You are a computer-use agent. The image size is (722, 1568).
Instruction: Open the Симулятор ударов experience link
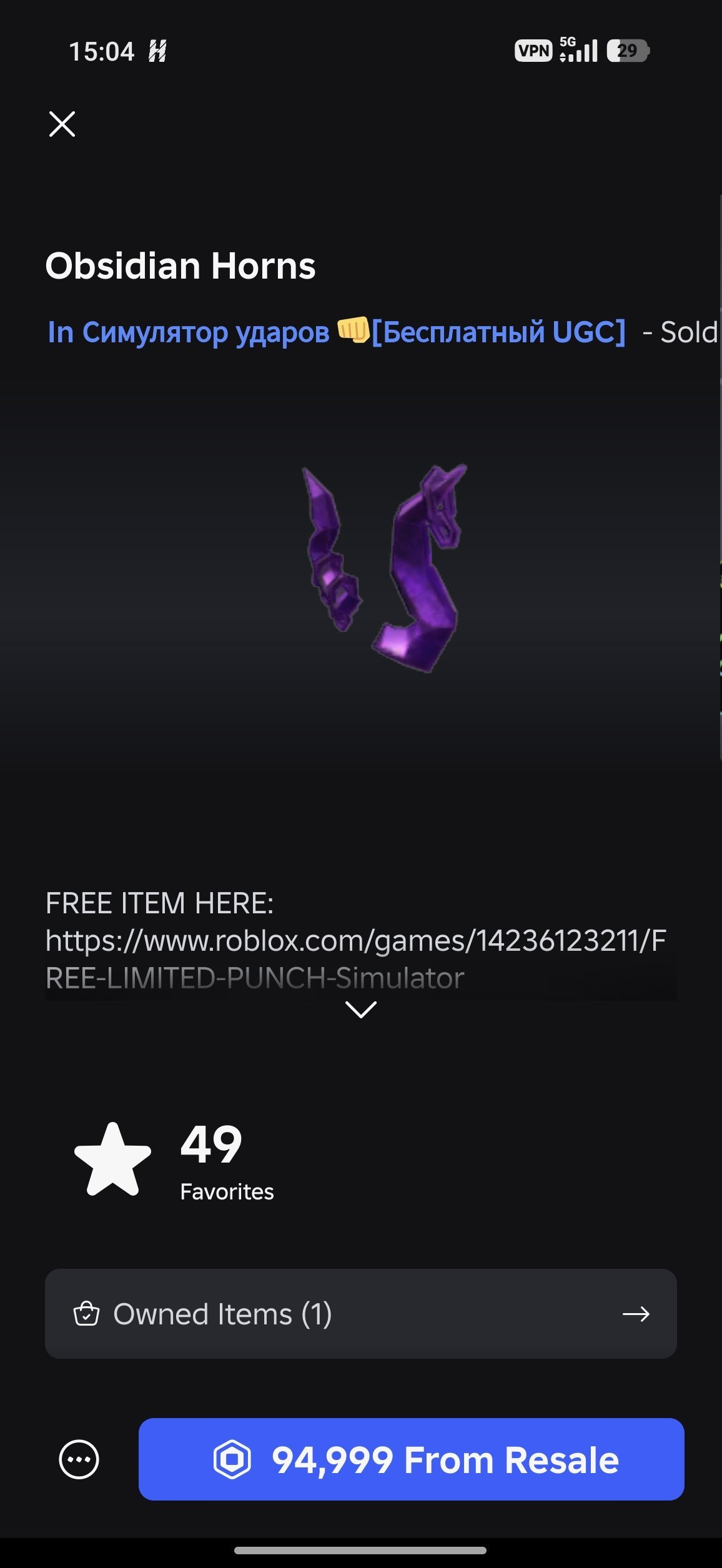(x=337, y=332)
